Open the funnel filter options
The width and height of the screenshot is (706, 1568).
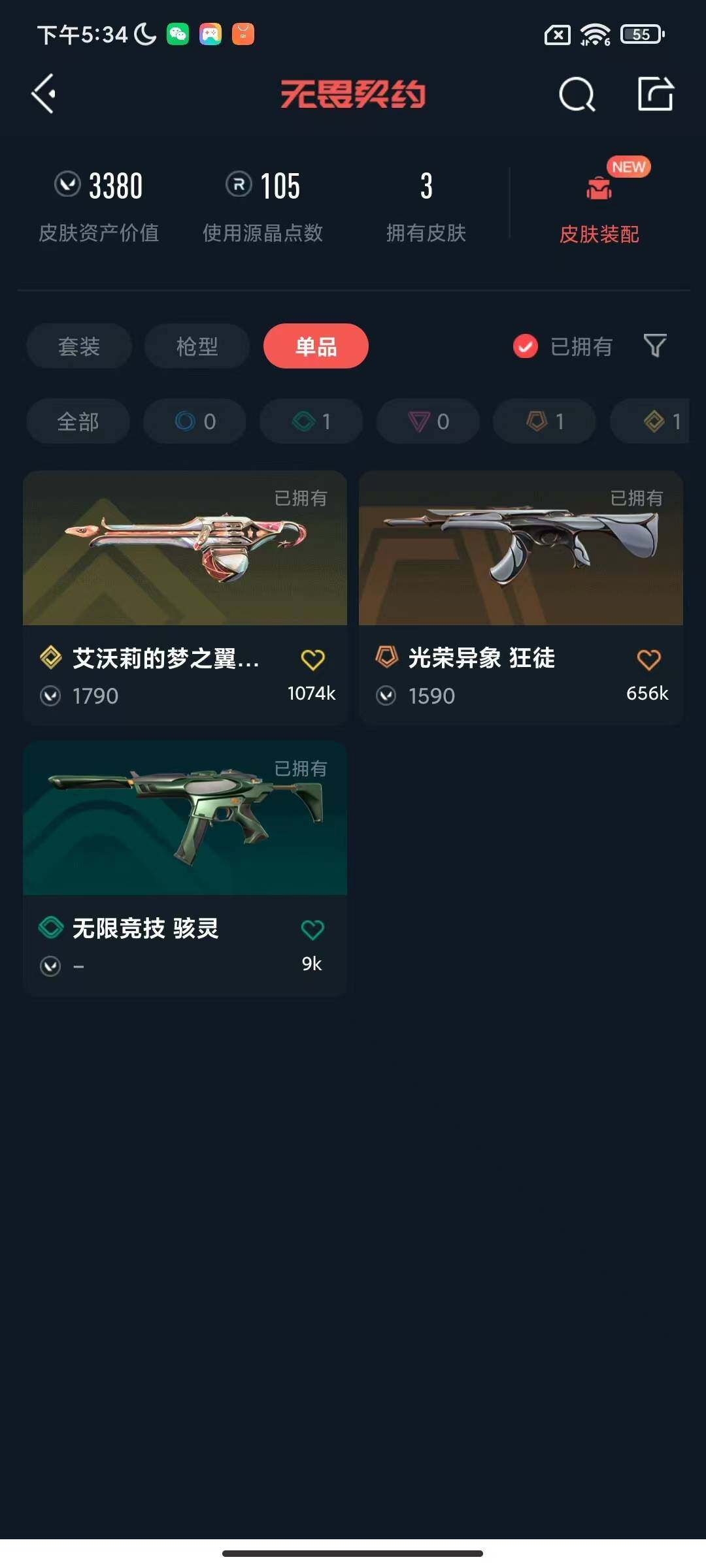655,346
